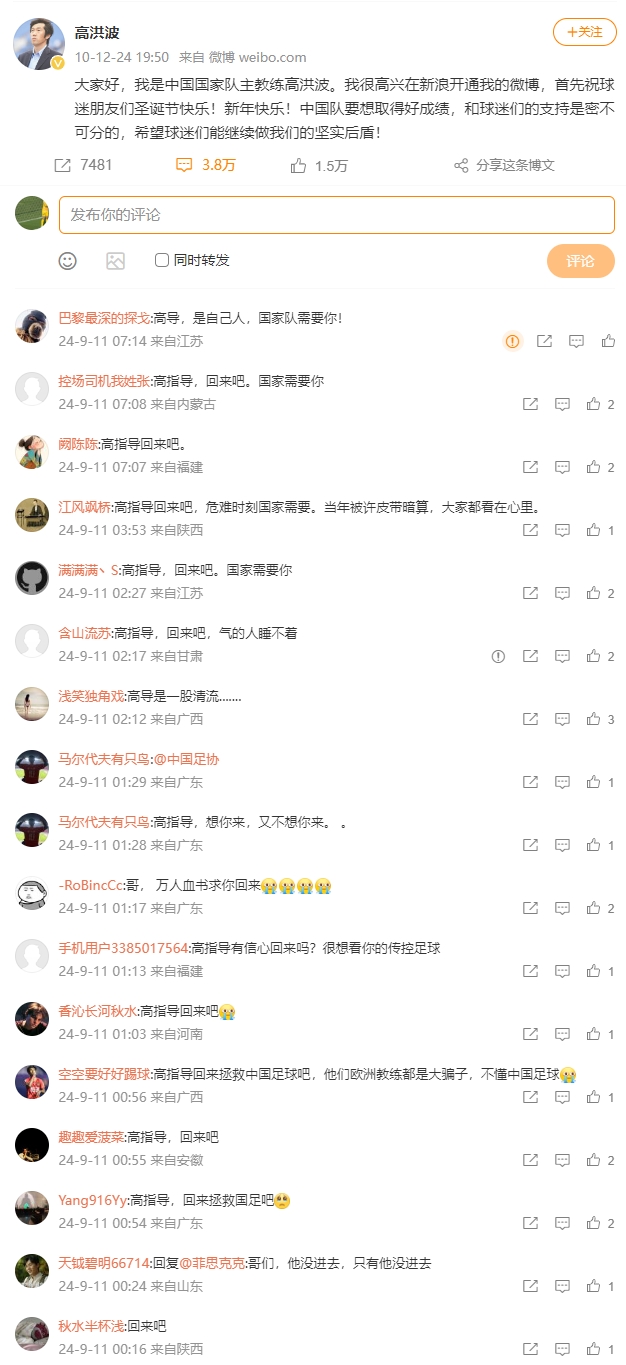
Task: Like 浅笑独角戏's comment
Action: (594, 719)
